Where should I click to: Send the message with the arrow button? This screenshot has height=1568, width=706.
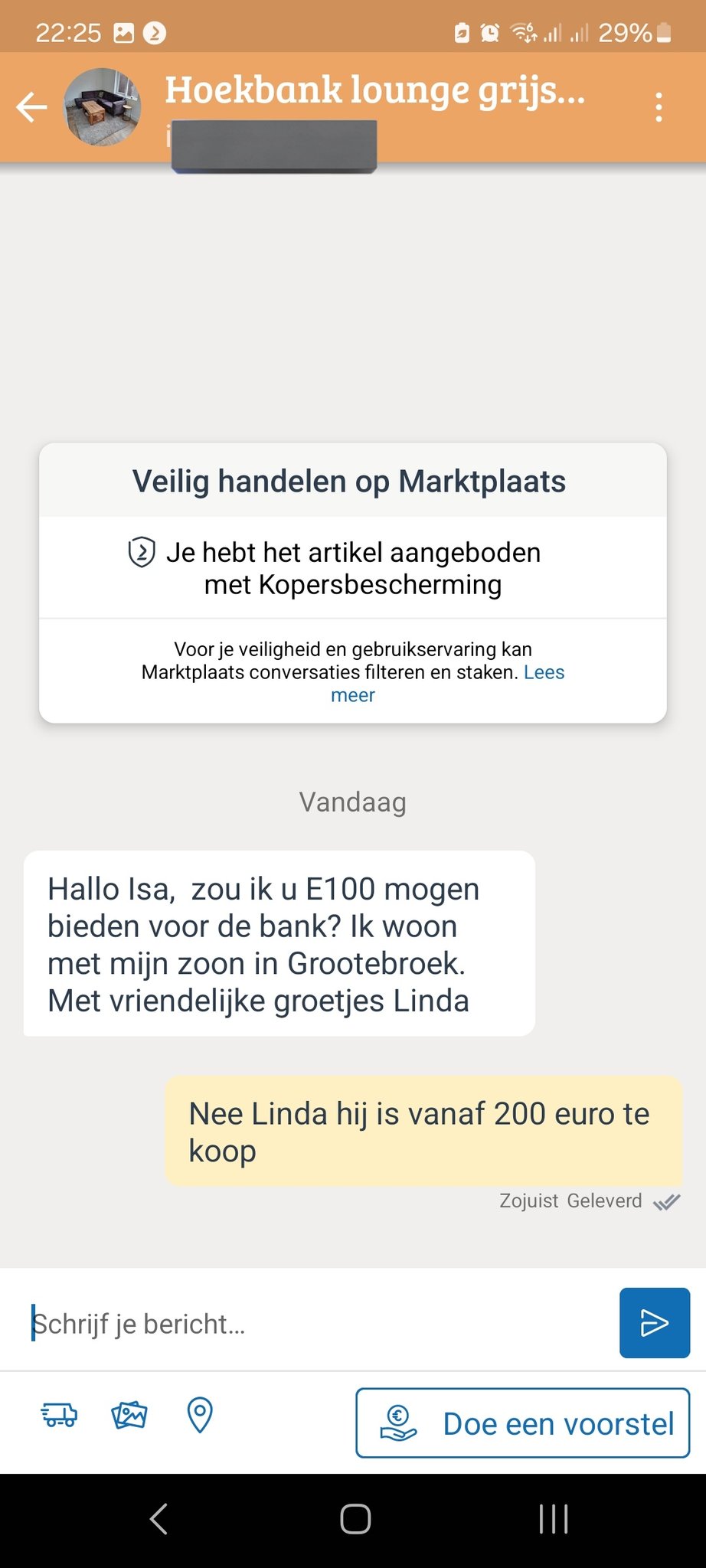click(x=654, y=1323)
